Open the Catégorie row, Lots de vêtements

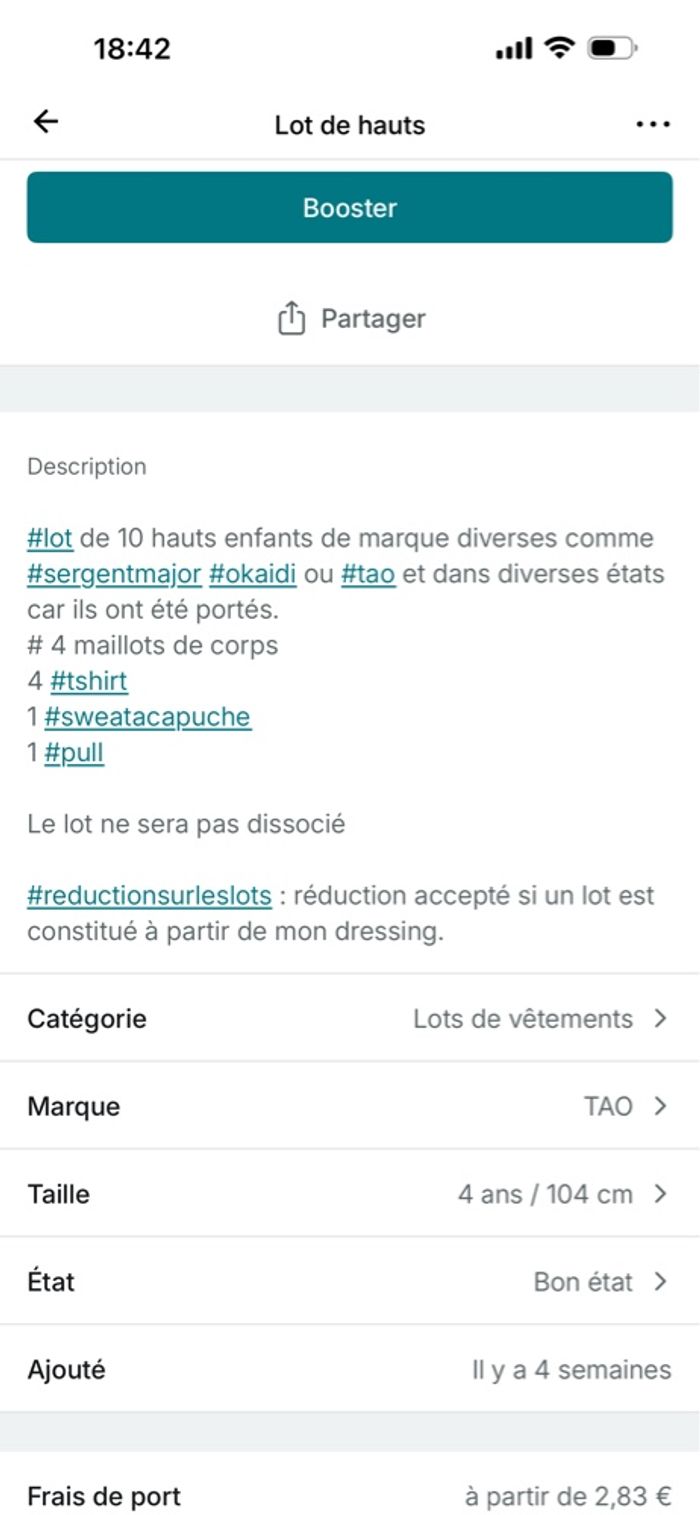(x=350, y=1019)
